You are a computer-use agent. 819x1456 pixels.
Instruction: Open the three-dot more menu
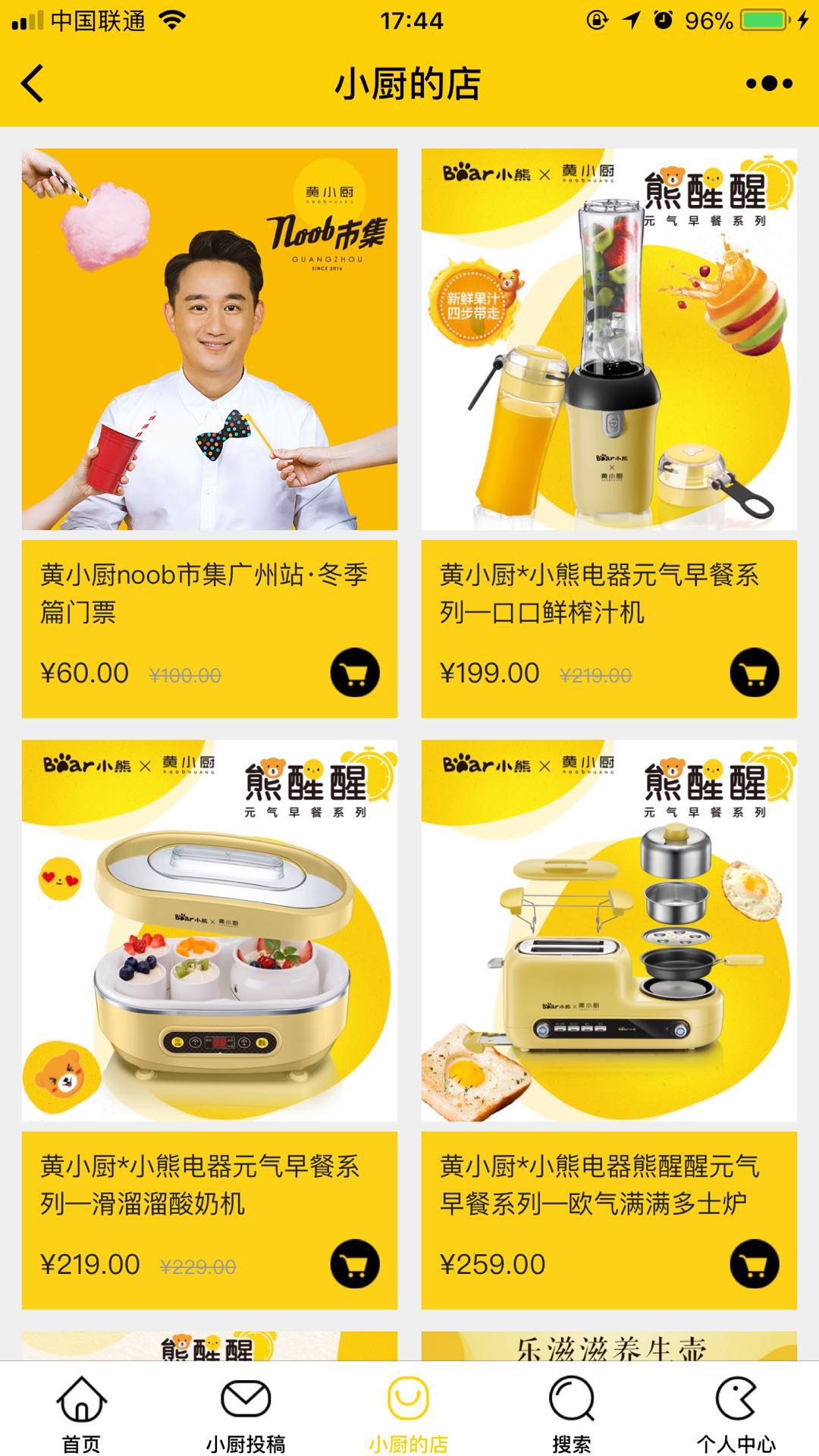769,83
